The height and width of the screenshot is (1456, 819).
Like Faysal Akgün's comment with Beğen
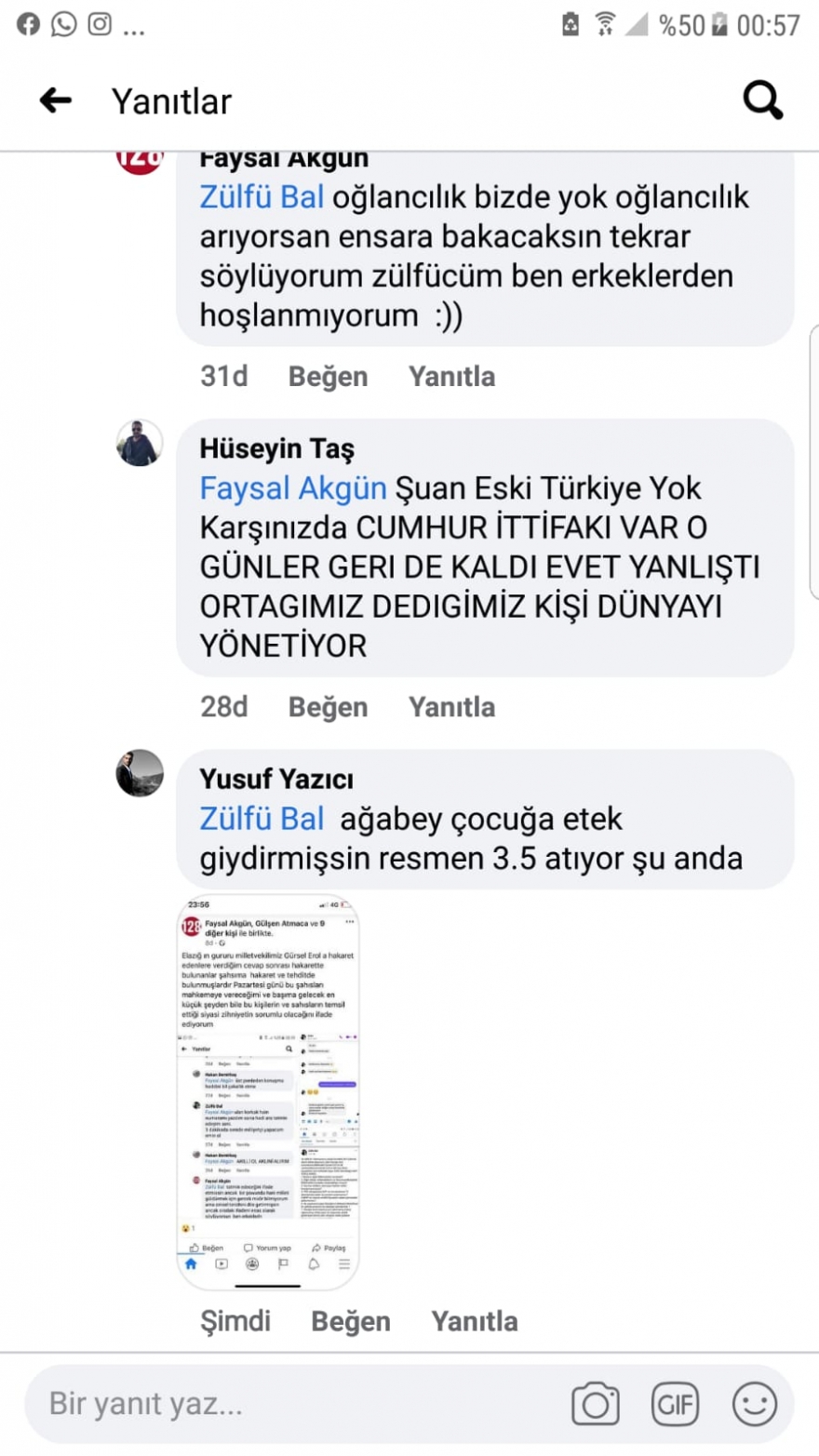(328, 377)
